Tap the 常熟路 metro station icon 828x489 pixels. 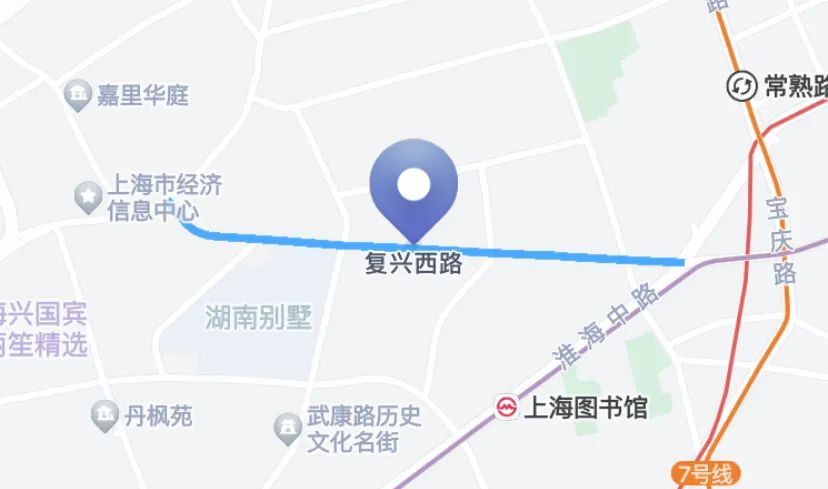pyautogui.click(x=741, y=87)
